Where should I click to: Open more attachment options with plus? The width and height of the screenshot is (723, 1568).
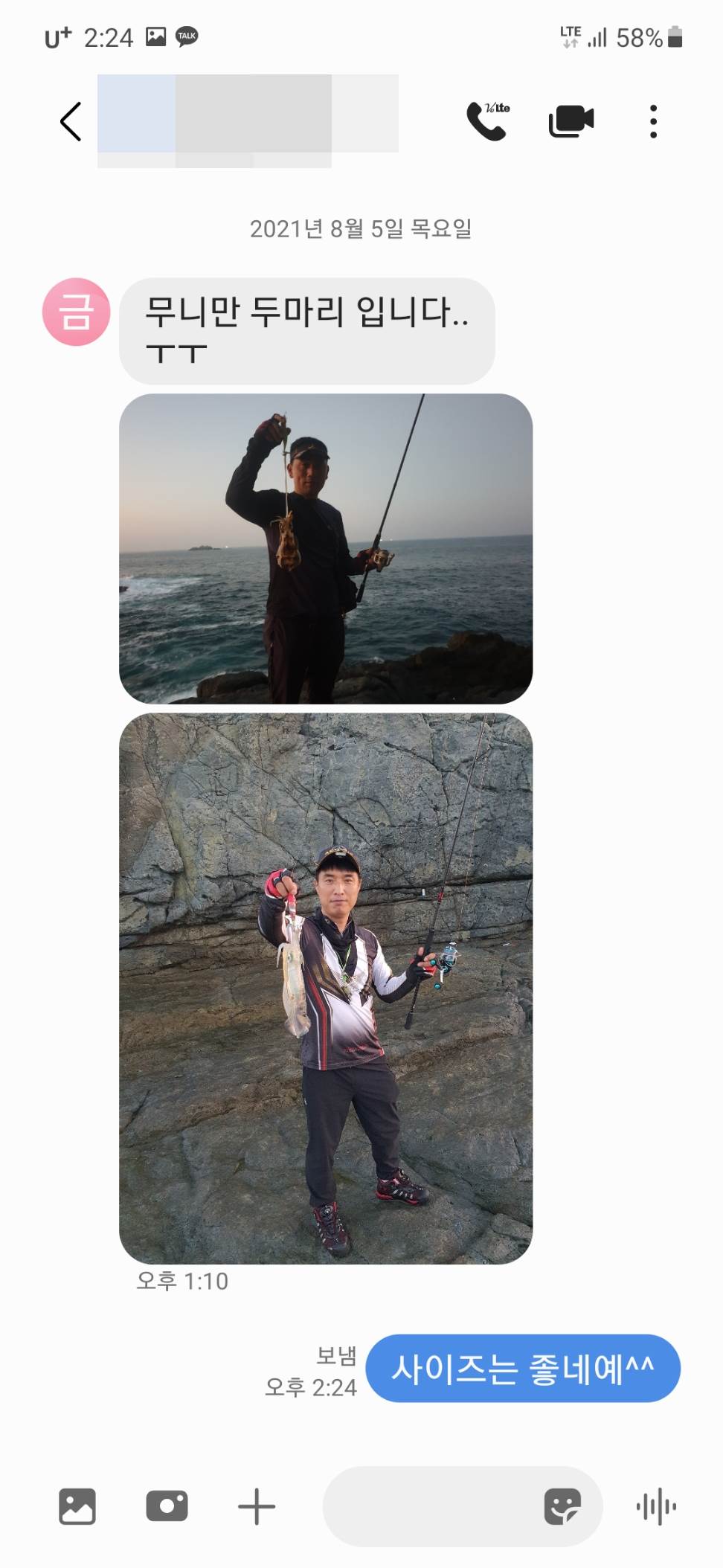pos(257,1506)
